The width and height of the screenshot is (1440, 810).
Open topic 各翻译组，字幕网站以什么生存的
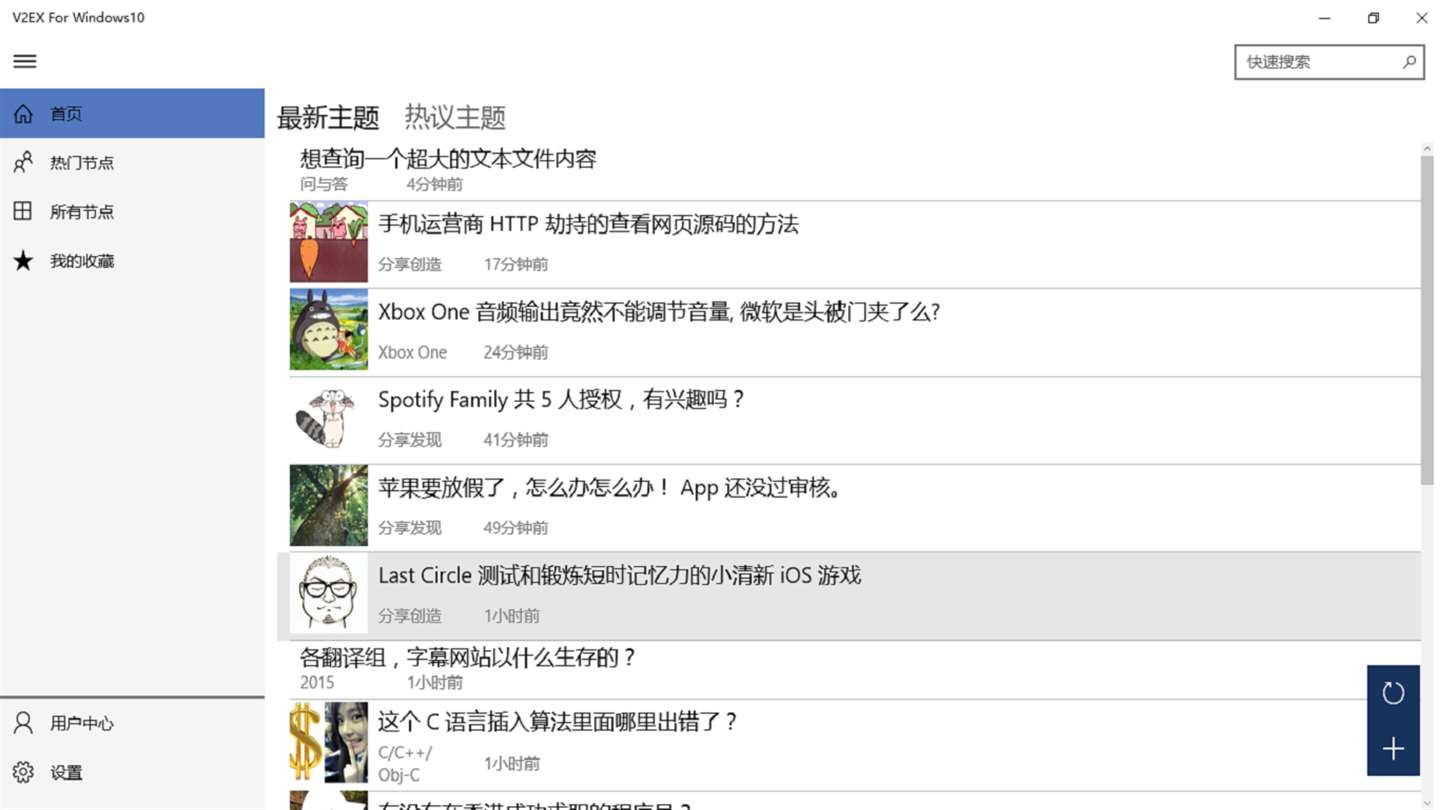click(468, 658)
